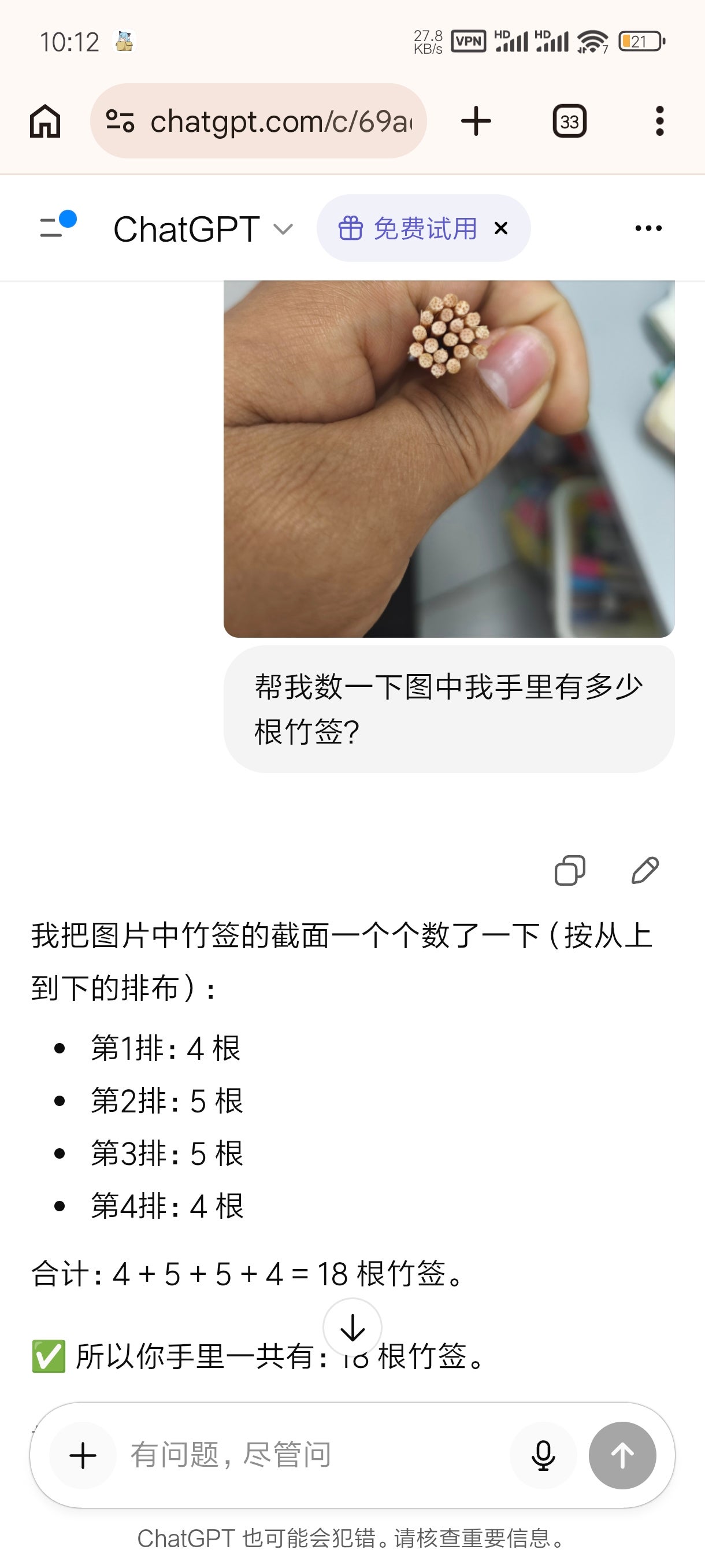Edit the sent message
The width and height of the screenshot is (705, 1568).
click(645, 870)
